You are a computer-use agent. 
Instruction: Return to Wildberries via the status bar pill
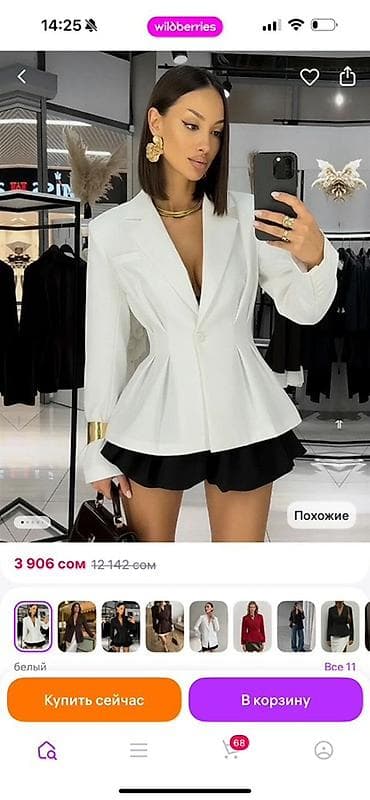tap(185, 27)
